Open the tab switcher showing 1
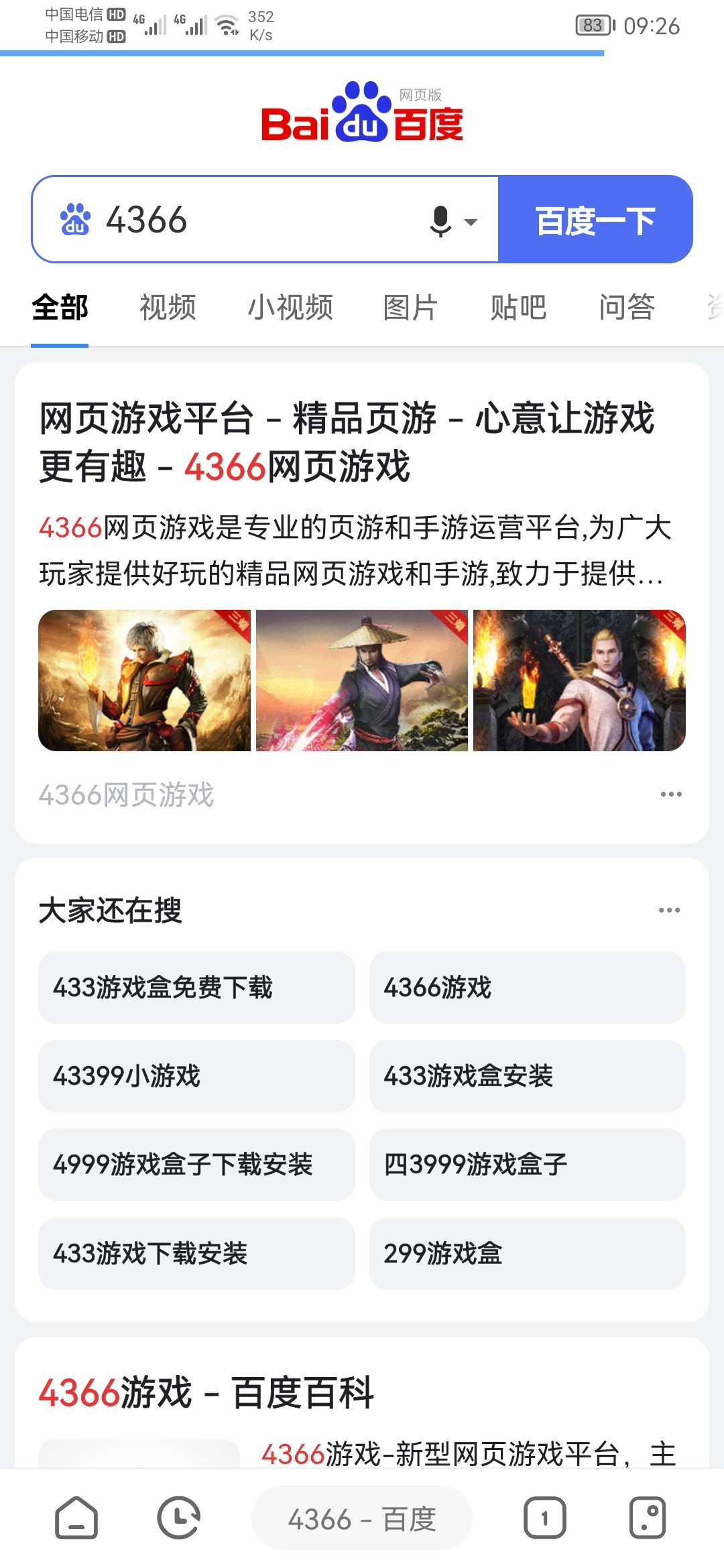The image size is (724, 1568). 544,1518
